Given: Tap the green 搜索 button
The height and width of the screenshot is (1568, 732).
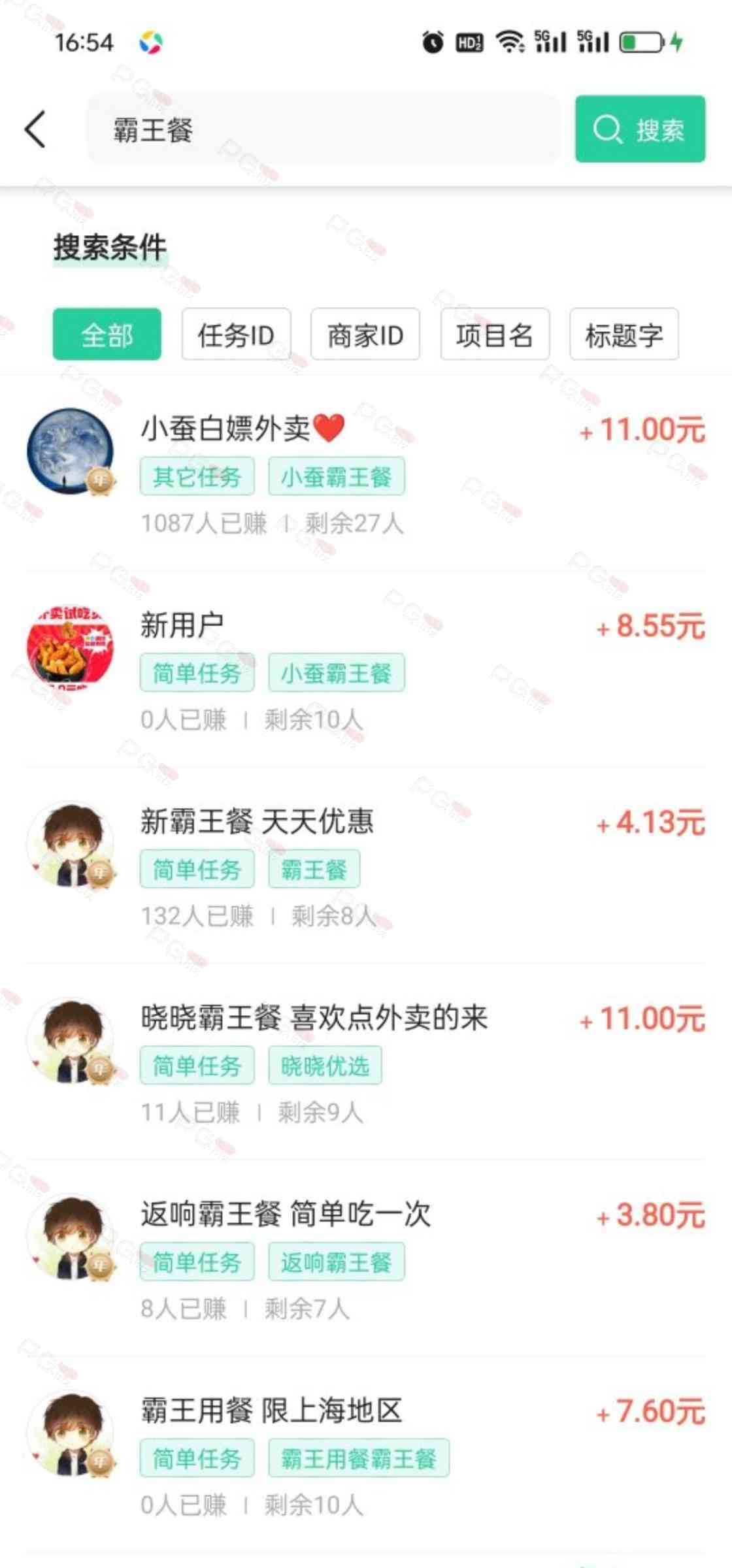Looking at the screenshot, I should tap(639, 129).
